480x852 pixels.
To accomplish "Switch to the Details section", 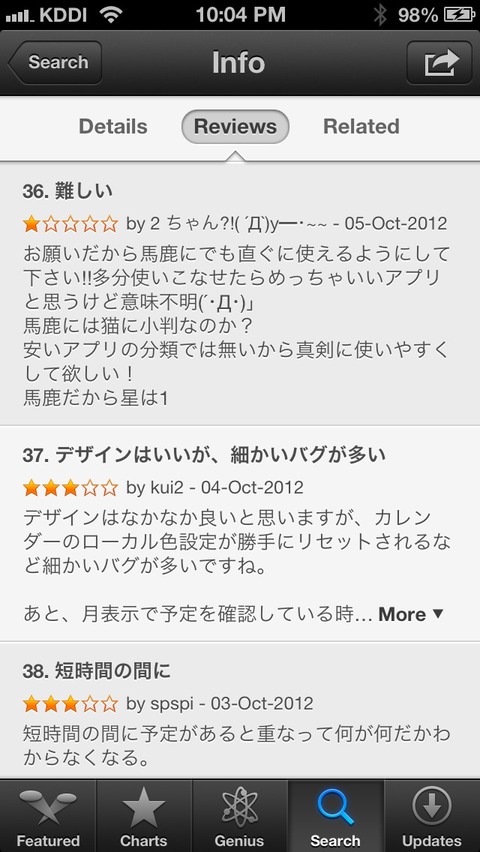I will [x=113, y=127].
